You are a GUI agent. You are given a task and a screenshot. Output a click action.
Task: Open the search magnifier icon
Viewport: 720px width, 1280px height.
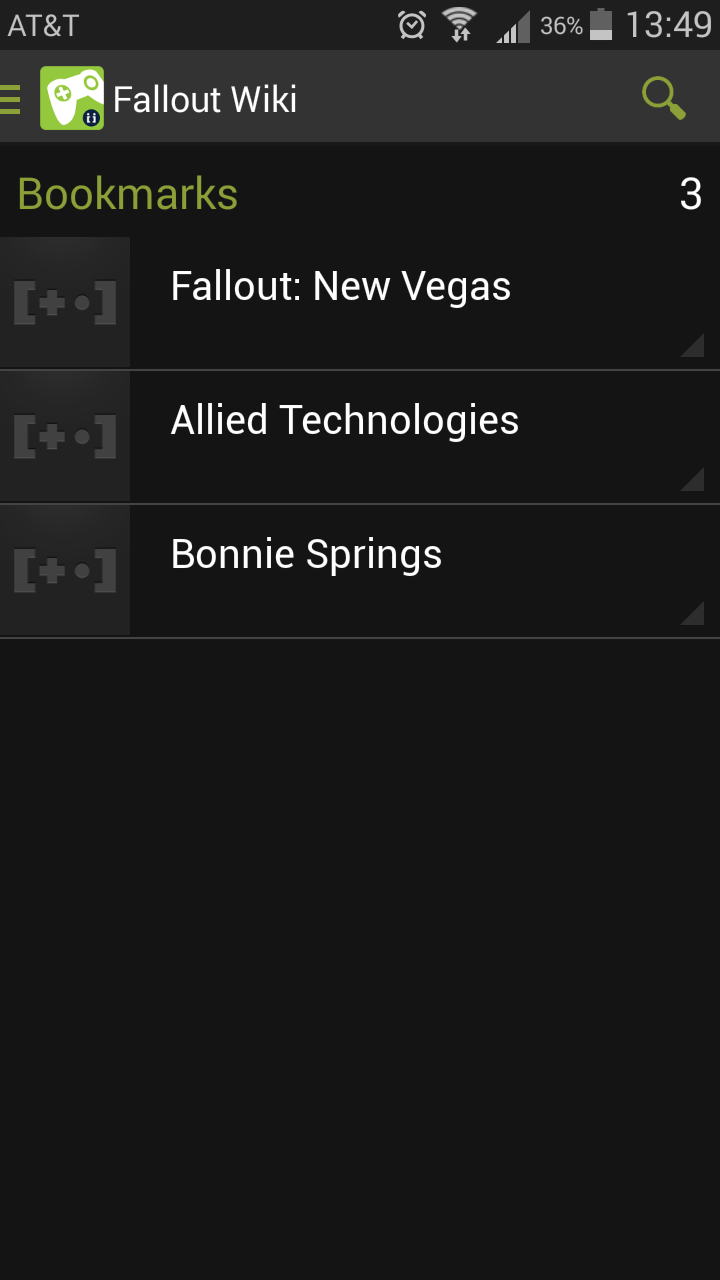[x=663, y=99]
